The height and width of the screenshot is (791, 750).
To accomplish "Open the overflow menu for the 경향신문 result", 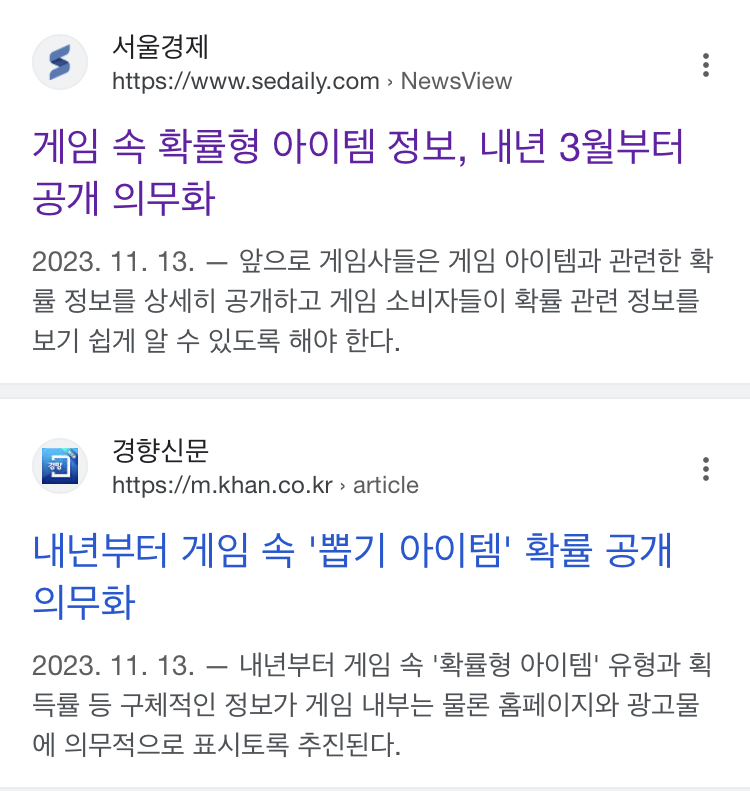I will tap(706, 469).
